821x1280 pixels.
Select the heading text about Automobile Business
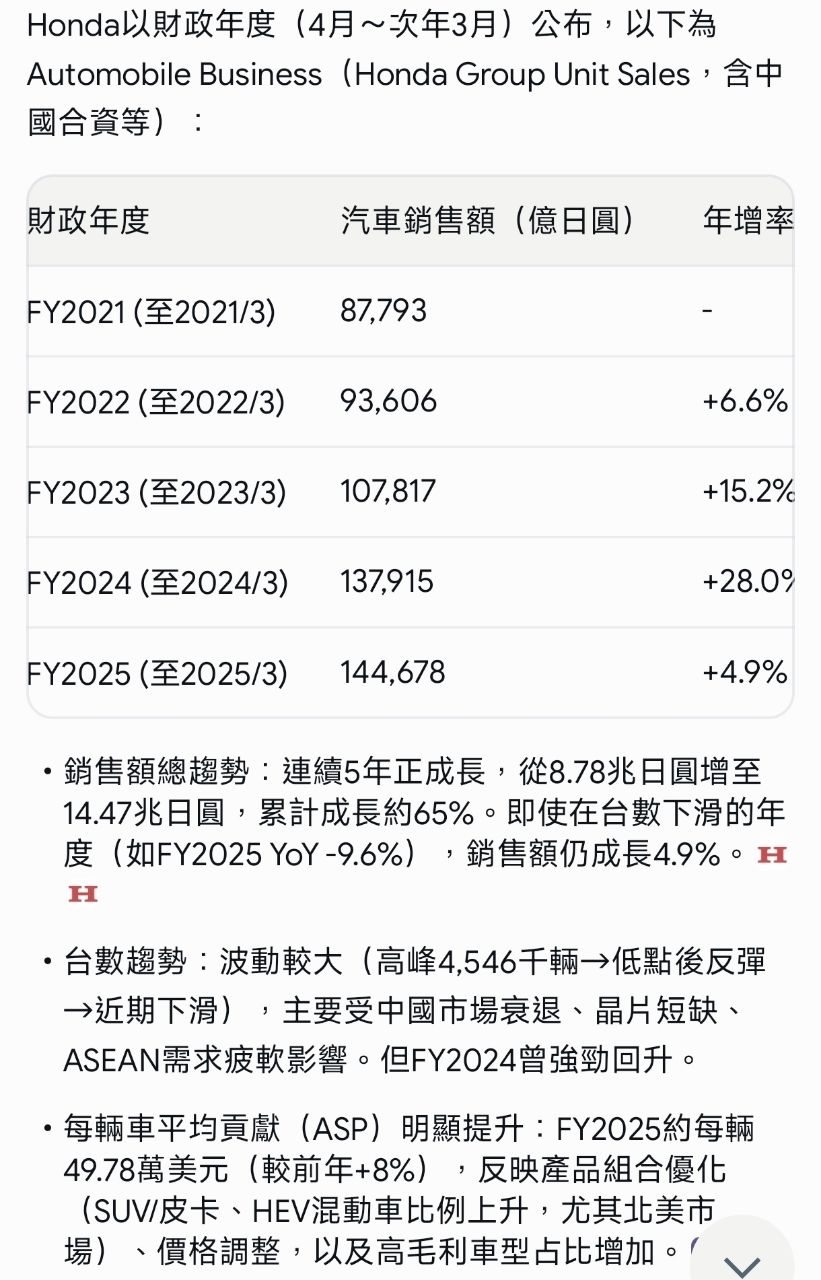tap(400, 70)
